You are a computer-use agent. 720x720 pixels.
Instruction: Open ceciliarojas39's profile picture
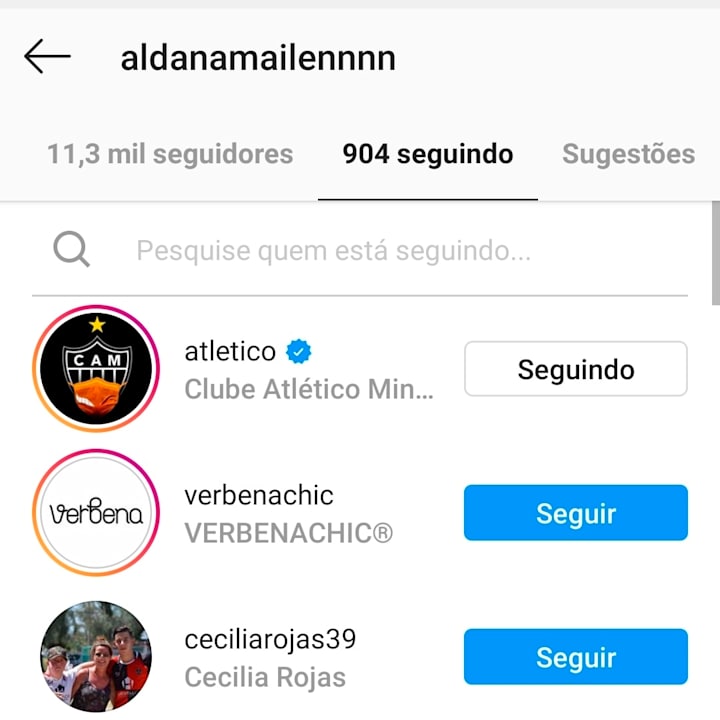[96, 657]
